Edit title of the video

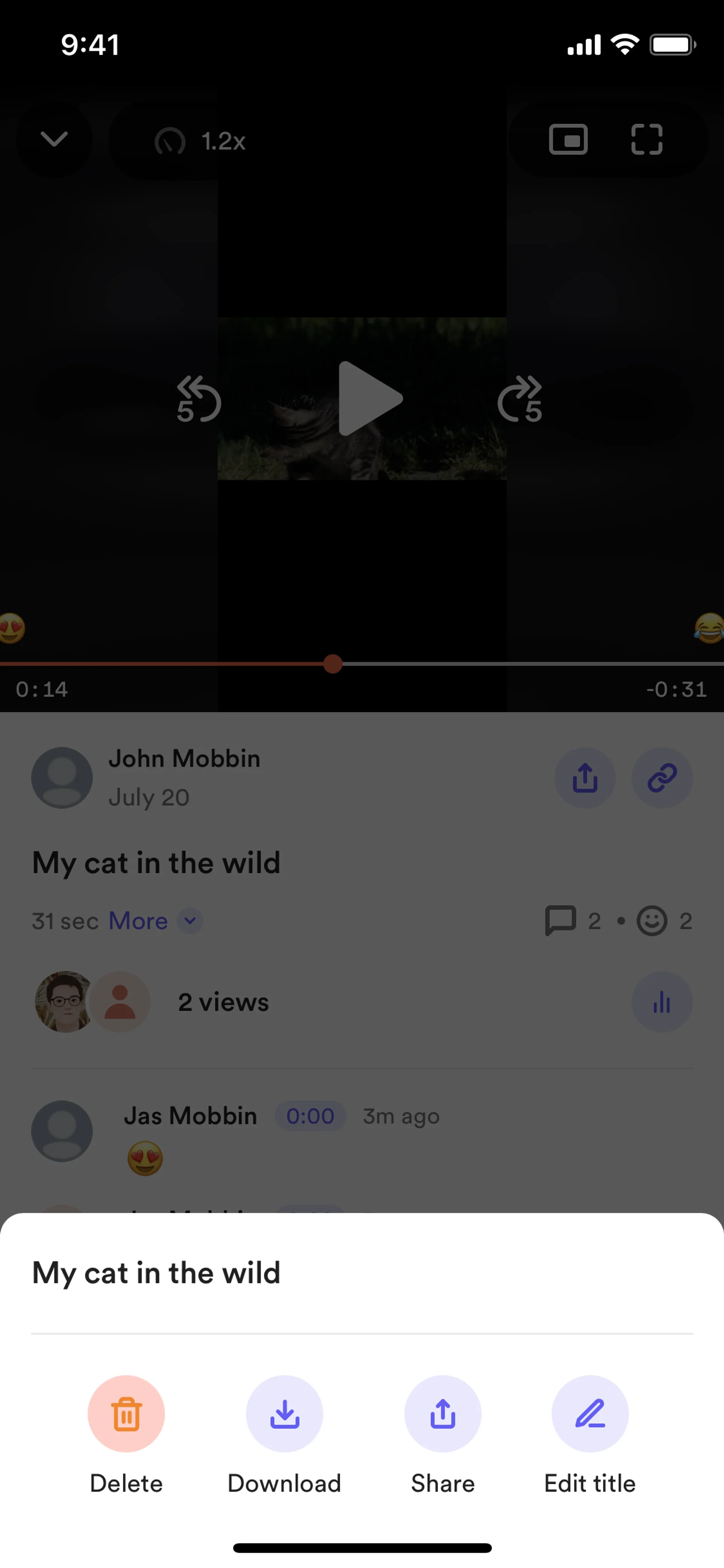(589, 1413)
